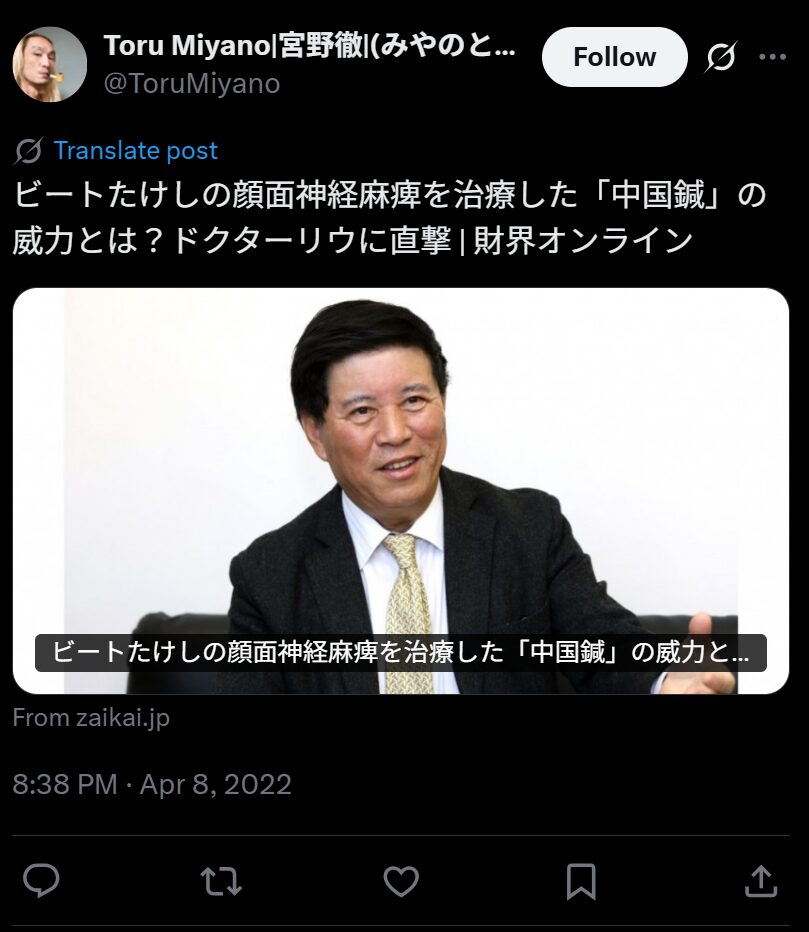This screenshot has height=932, width=809.
Task: Bookmark this post
Action: tap(581, 881)
